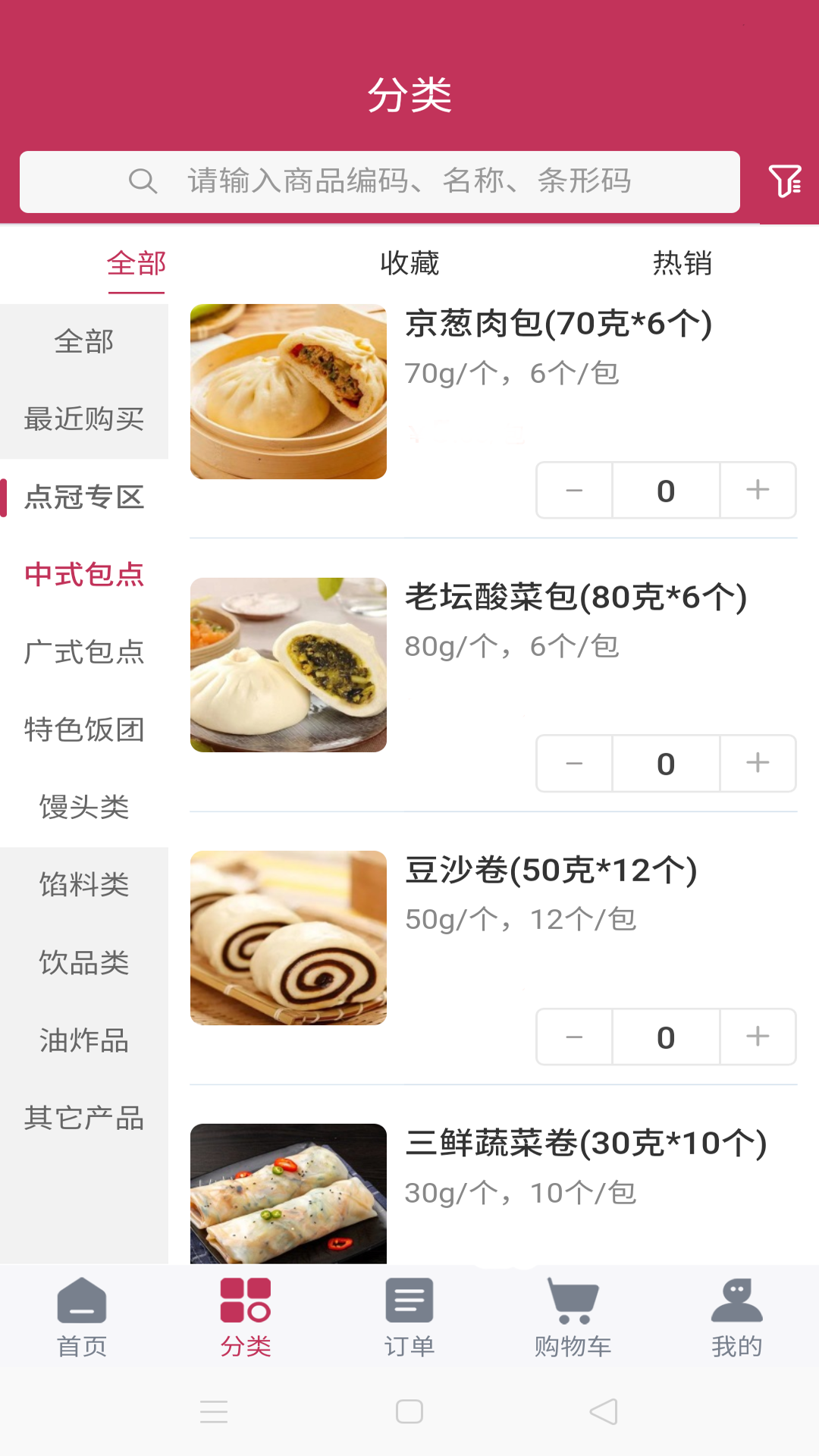This screenshot has width=819, height=1456.
Task: Open 最近购买 recent purchases
Action: coord(85,419)
